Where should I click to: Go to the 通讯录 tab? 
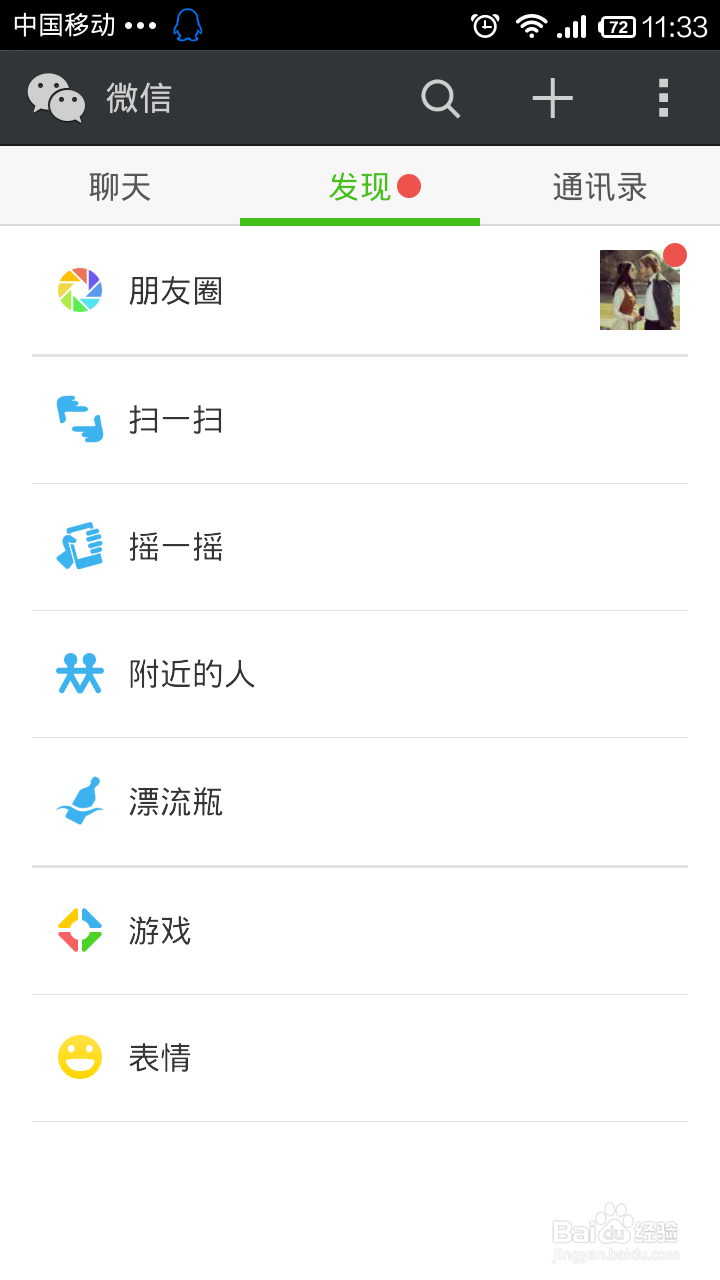(599, 187)
